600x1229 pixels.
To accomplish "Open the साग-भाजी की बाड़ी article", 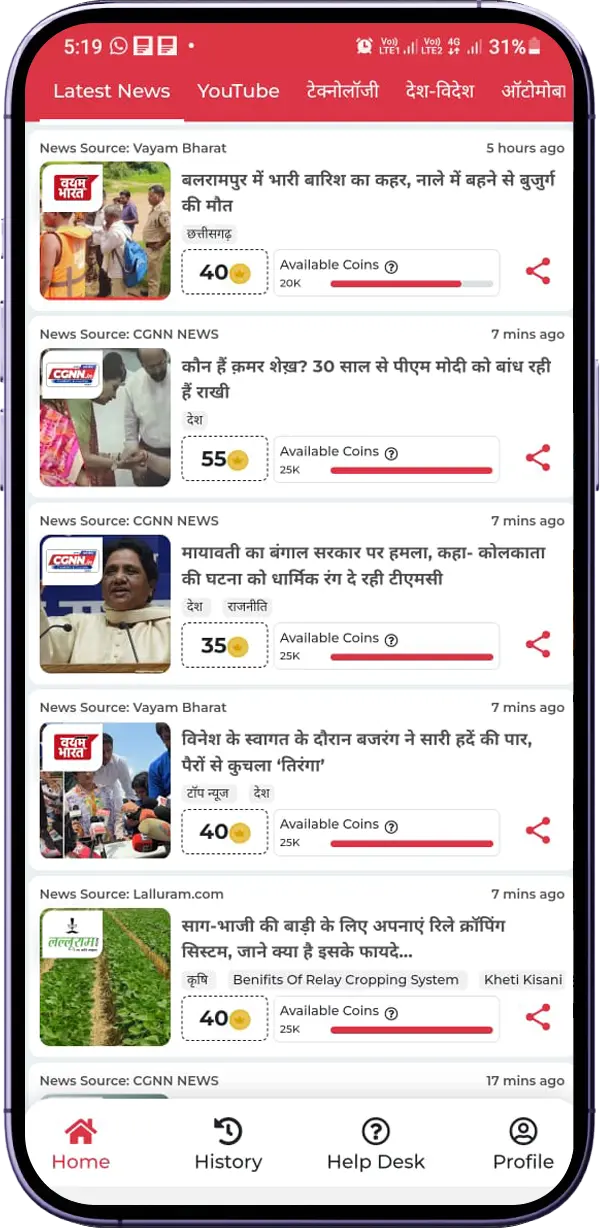I will [368, 938].
